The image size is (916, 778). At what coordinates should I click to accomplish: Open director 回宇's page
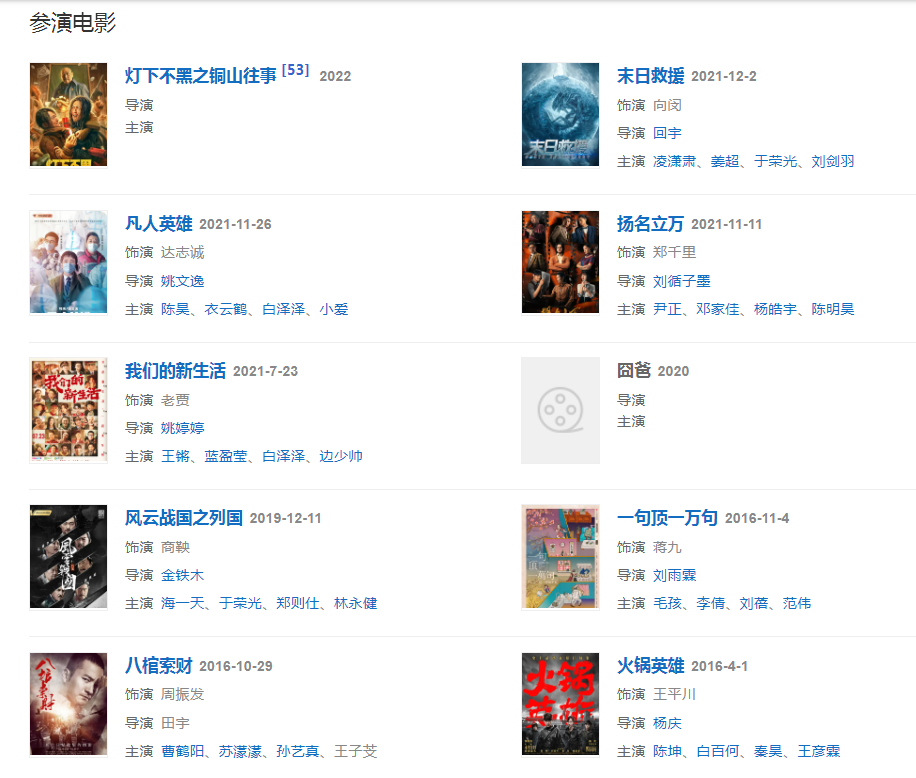coord(666,133)
